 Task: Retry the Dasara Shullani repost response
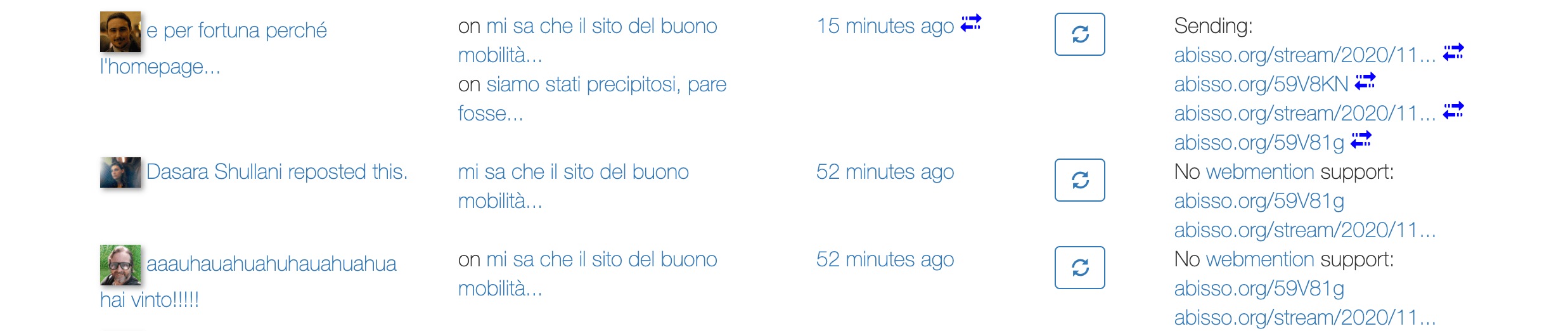[x=1079, y=180]
